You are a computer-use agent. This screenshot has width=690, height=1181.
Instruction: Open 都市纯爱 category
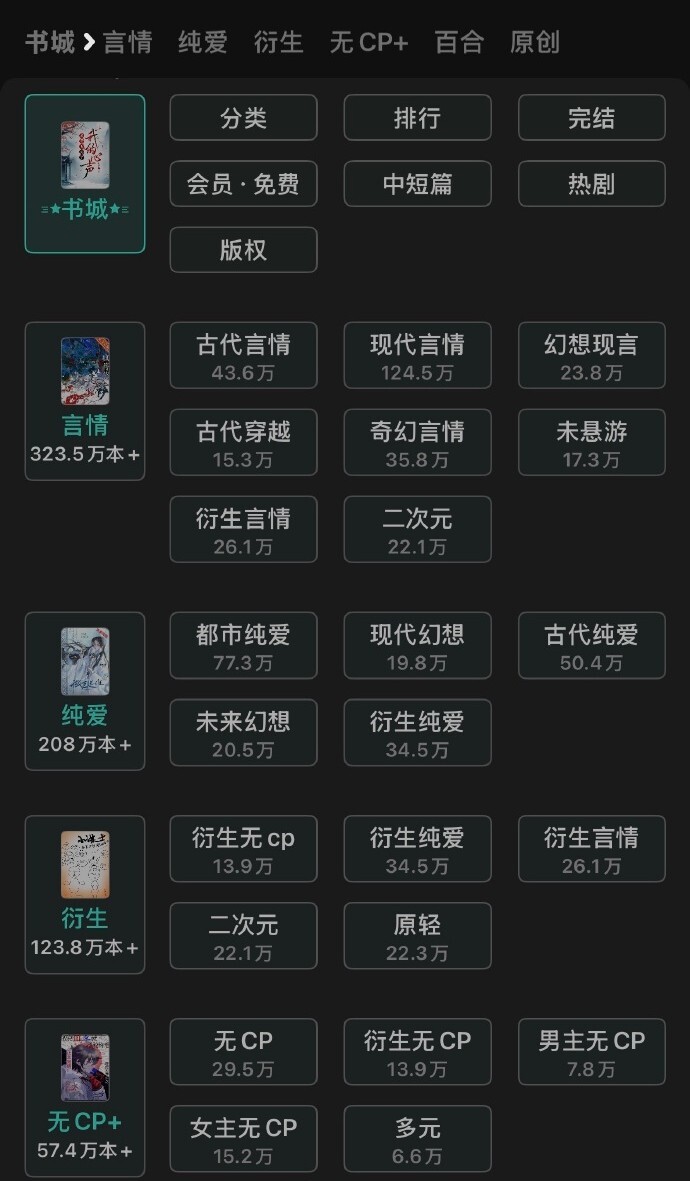[x=243, y=645]
